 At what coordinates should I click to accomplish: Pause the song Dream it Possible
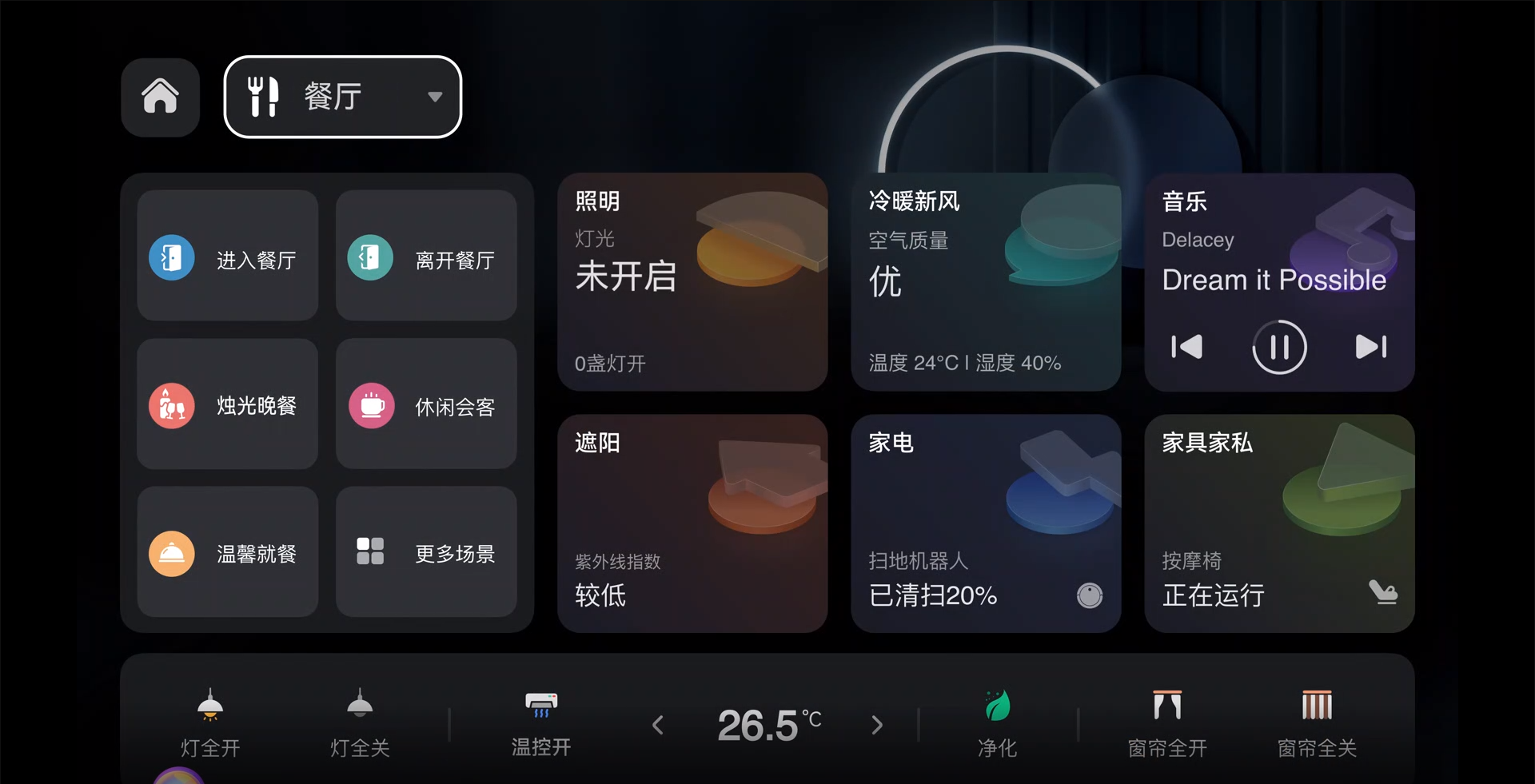[x=1279, y=347]
